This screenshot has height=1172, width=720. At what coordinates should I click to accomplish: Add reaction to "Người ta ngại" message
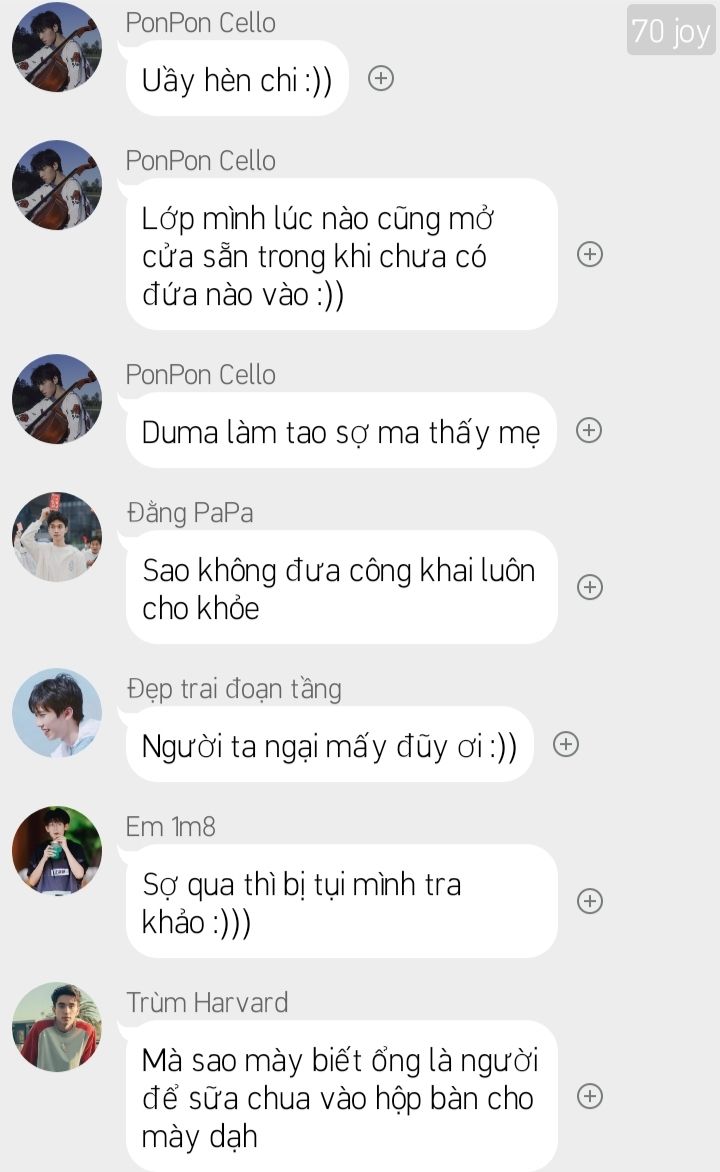(x=565, y=744)
